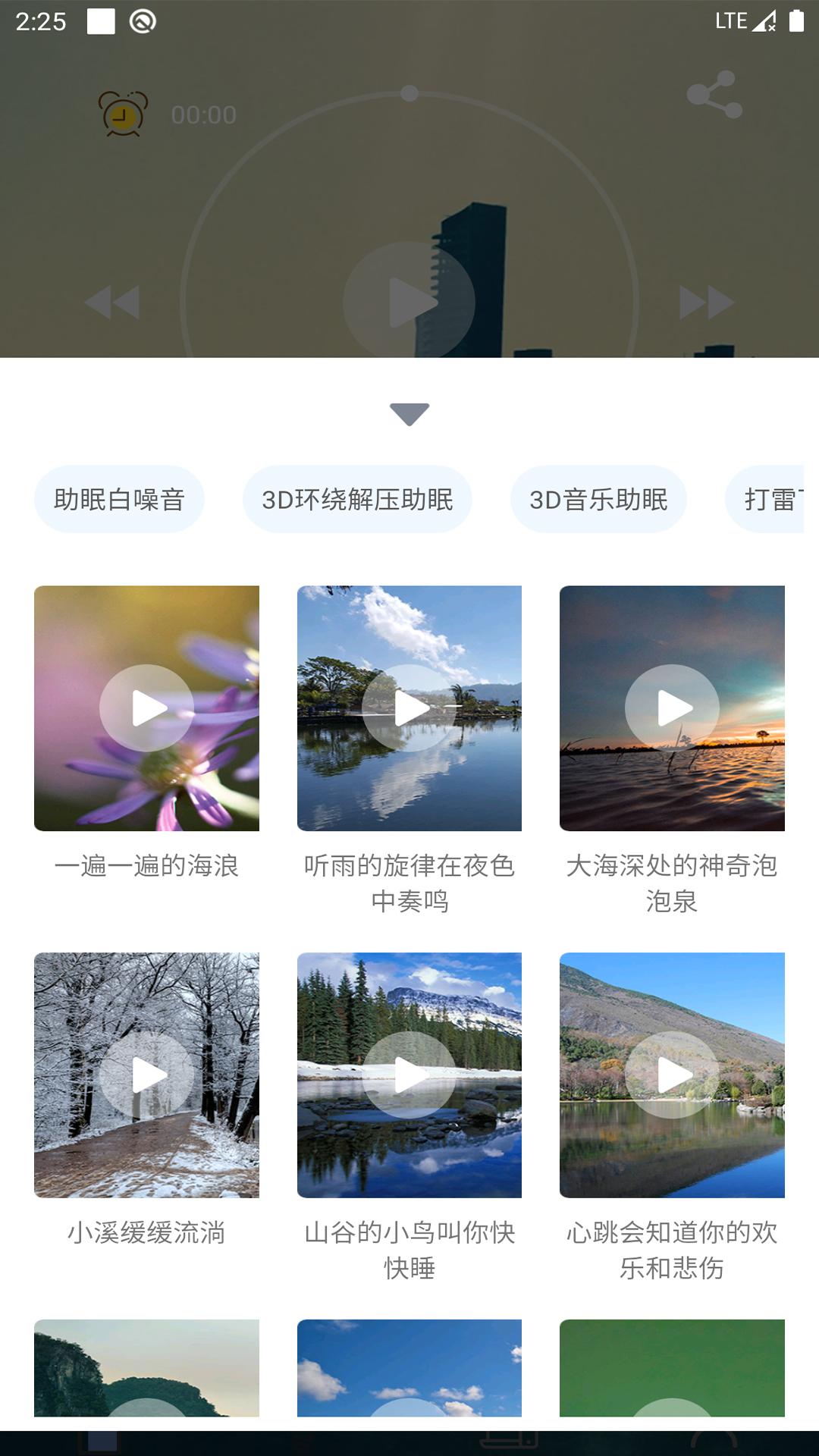Play 听雨的旋律在夜色中奏鸣
This screenshot has height=1456, width=819.
409,707
